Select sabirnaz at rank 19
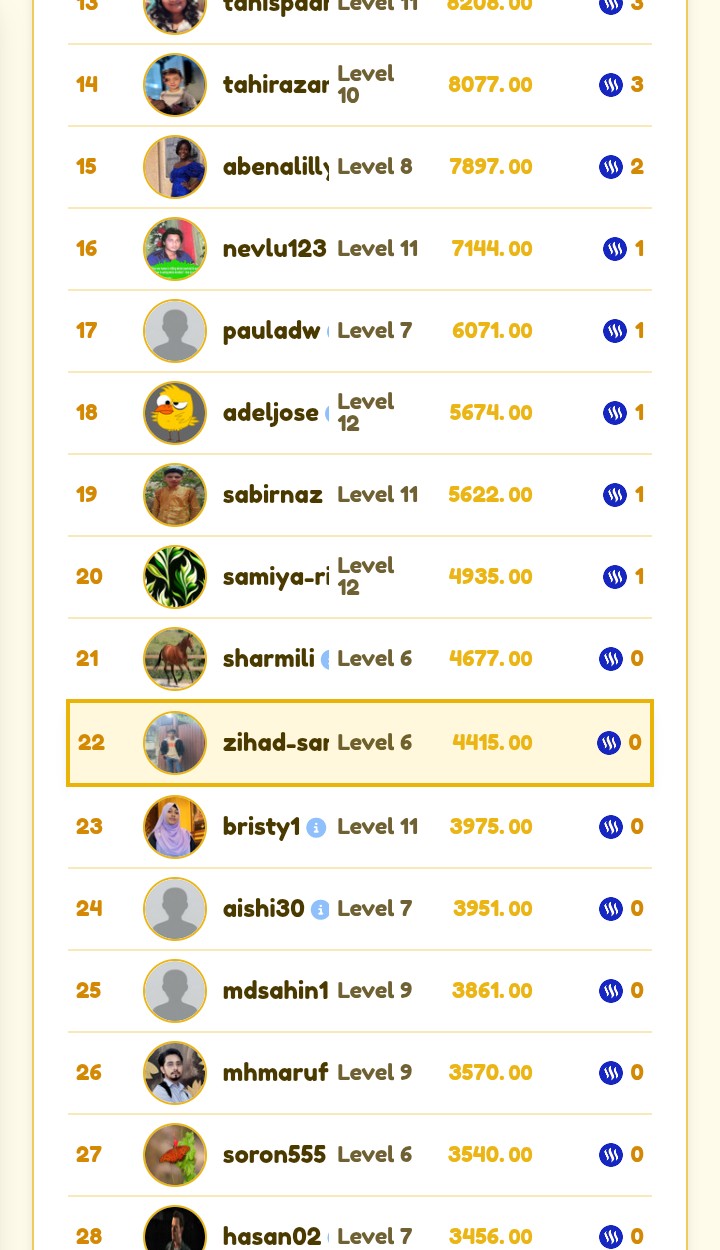The image size is (720, 1250). [360, 495]
